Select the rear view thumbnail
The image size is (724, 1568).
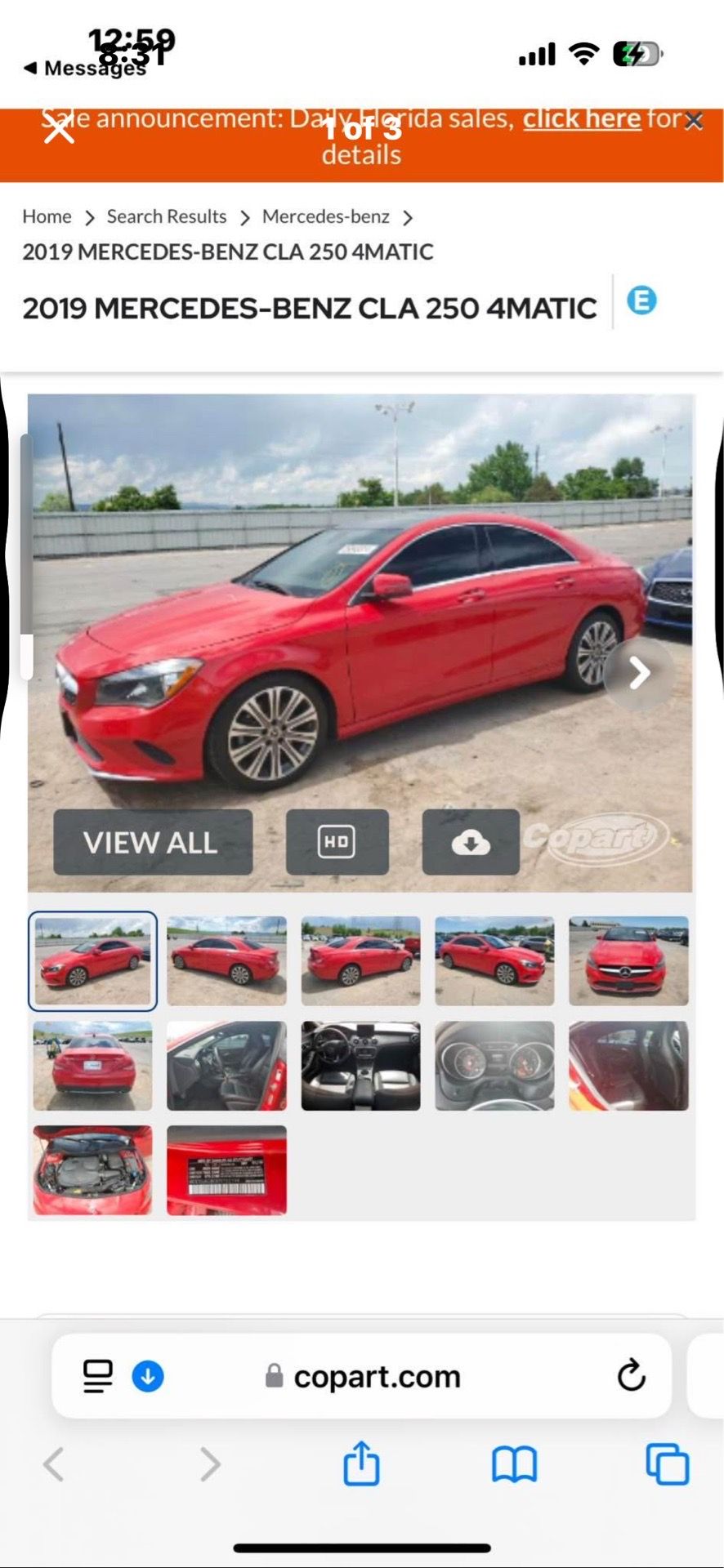pyautogui.click(x=92, y=1066)
